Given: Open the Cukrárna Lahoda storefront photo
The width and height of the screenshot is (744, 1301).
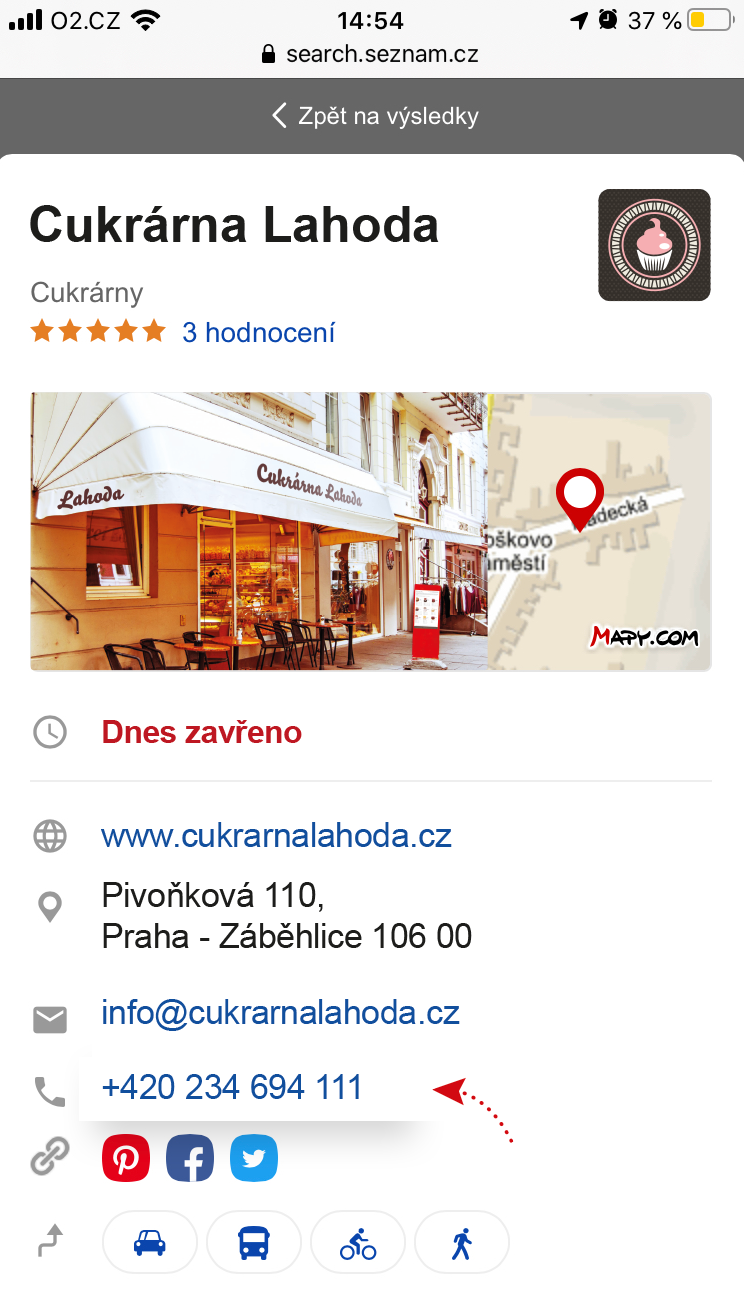Looking at the screenshot, I should [x=259, y=531].
